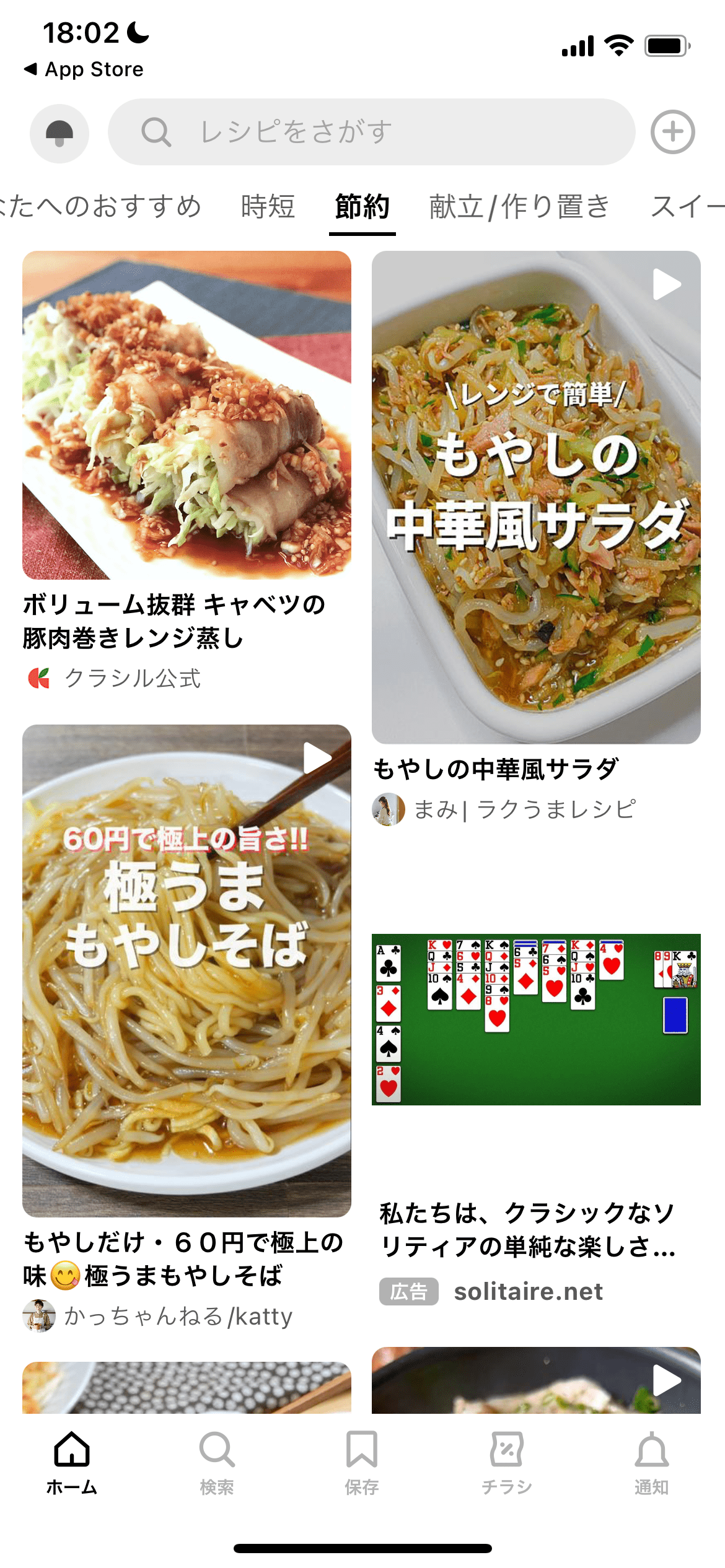Image resolution: width=725 pixels, height=1568 pixels.
Task: Open the もやしの中華風サラダ recipe video
Action: click(536, 497)
